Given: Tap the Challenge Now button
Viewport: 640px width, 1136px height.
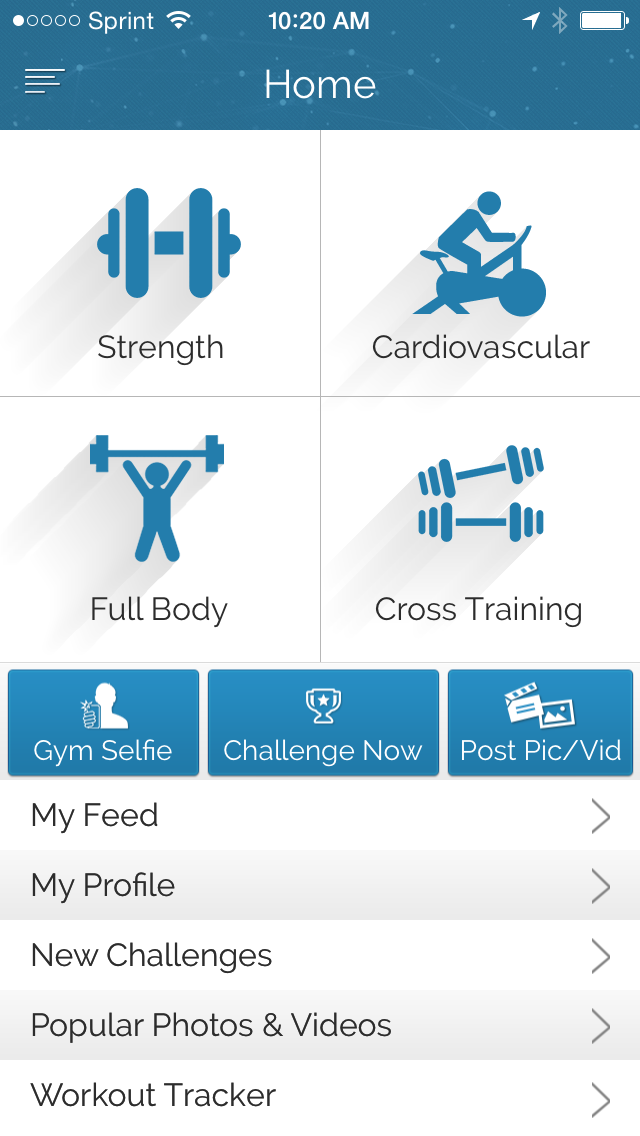Looking at the screenshot, I should pos(323,723).
